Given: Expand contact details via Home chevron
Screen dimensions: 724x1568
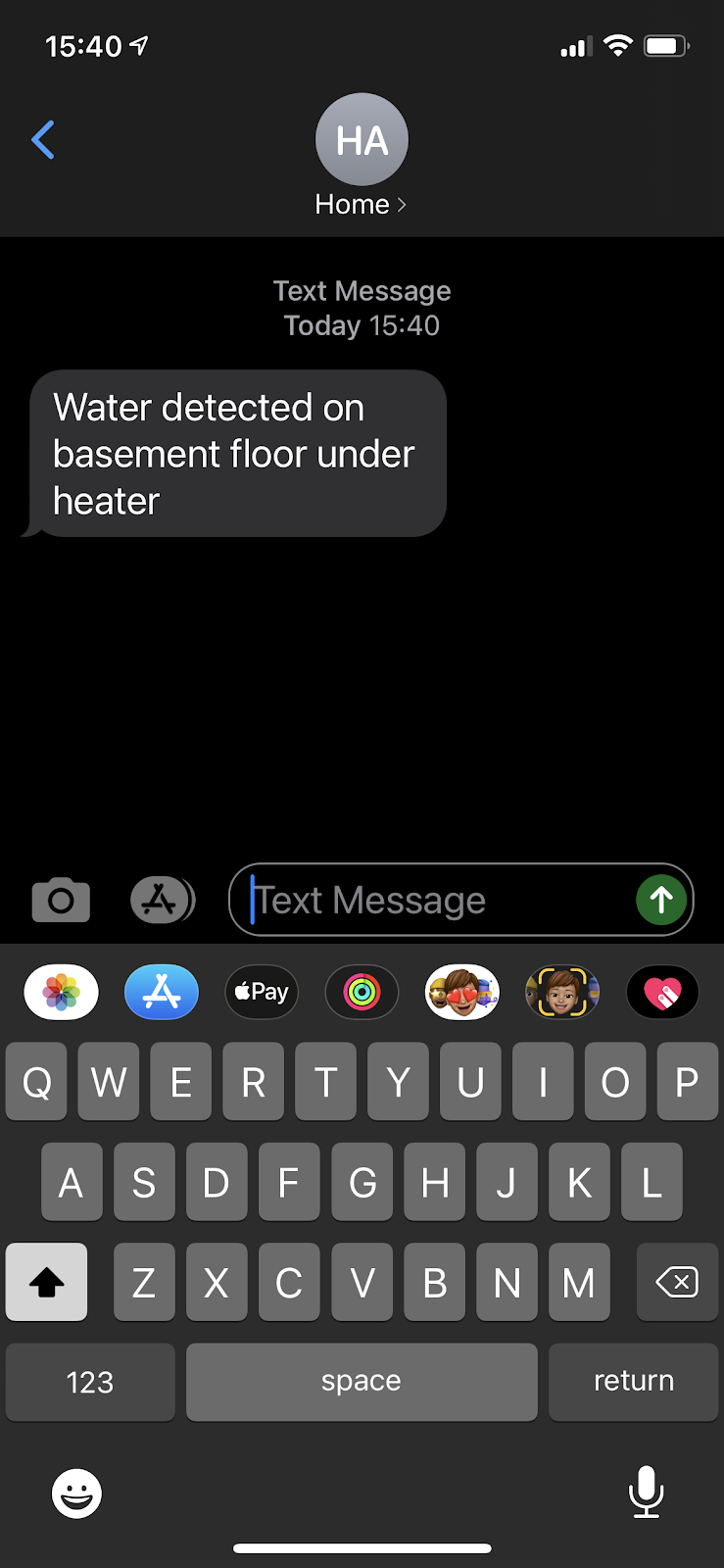Looking at the screenshot, I should (x=362, y=204).
